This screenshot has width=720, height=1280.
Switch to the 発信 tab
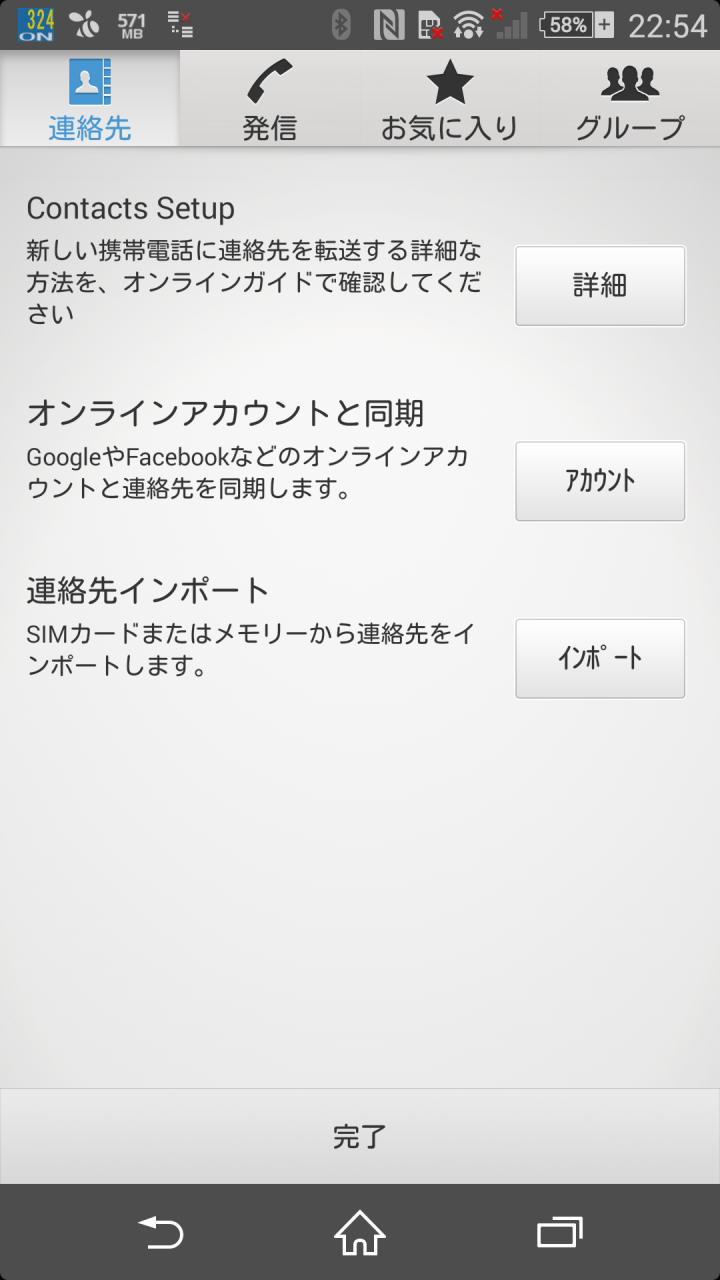pyautogui.click(x=270, y=99)
